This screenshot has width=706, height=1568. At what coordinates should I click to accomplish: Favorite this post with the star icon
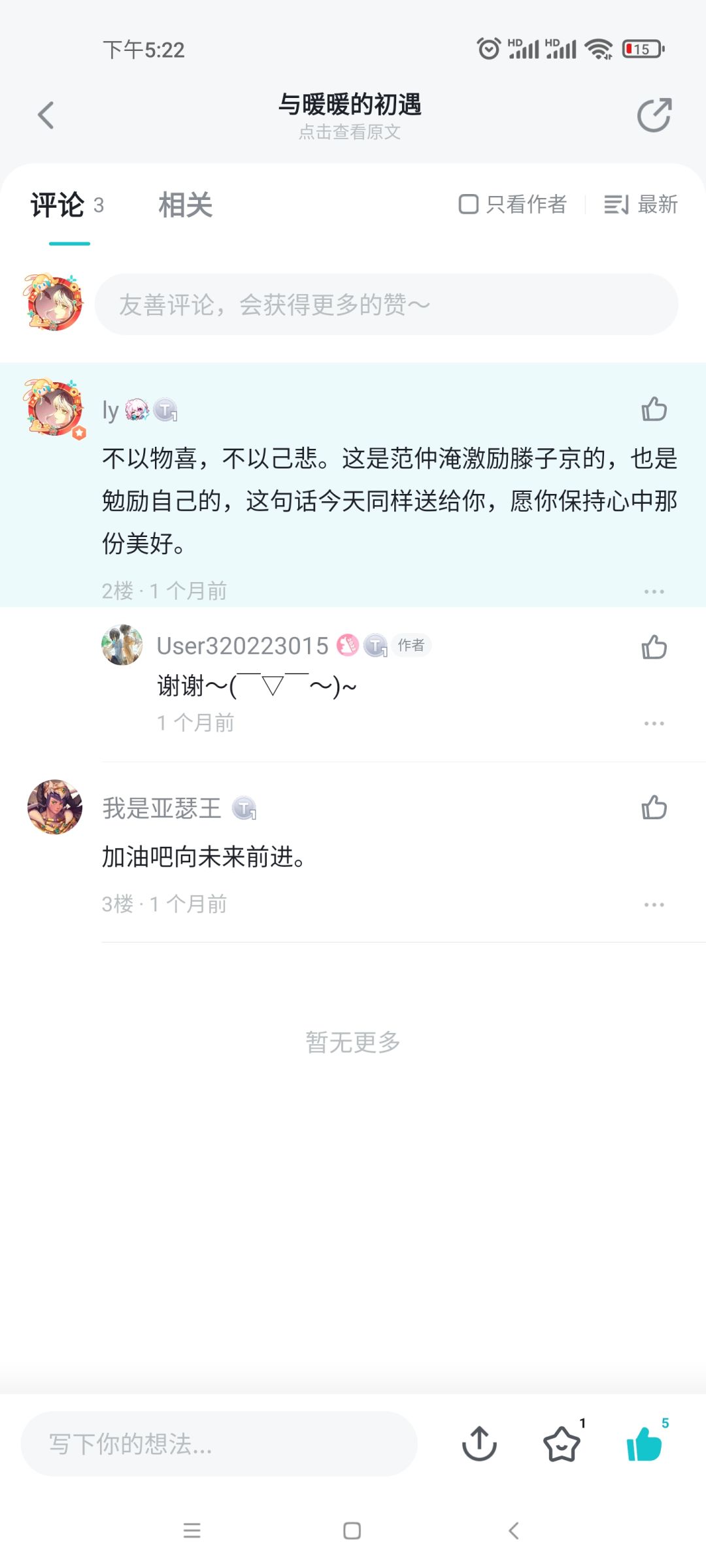click(562, 1444)
